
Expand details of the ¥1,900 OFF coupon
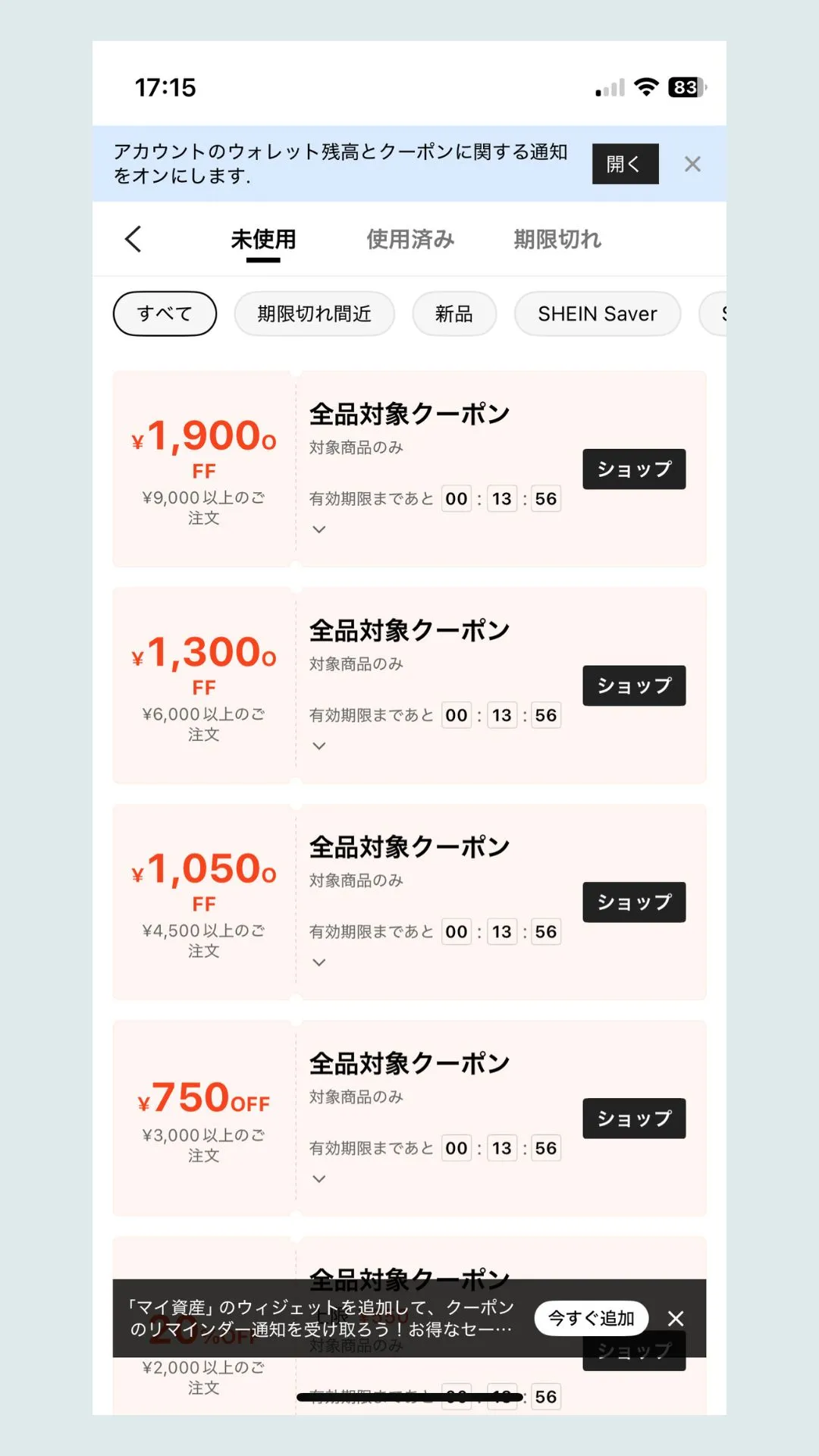point(319,529)
